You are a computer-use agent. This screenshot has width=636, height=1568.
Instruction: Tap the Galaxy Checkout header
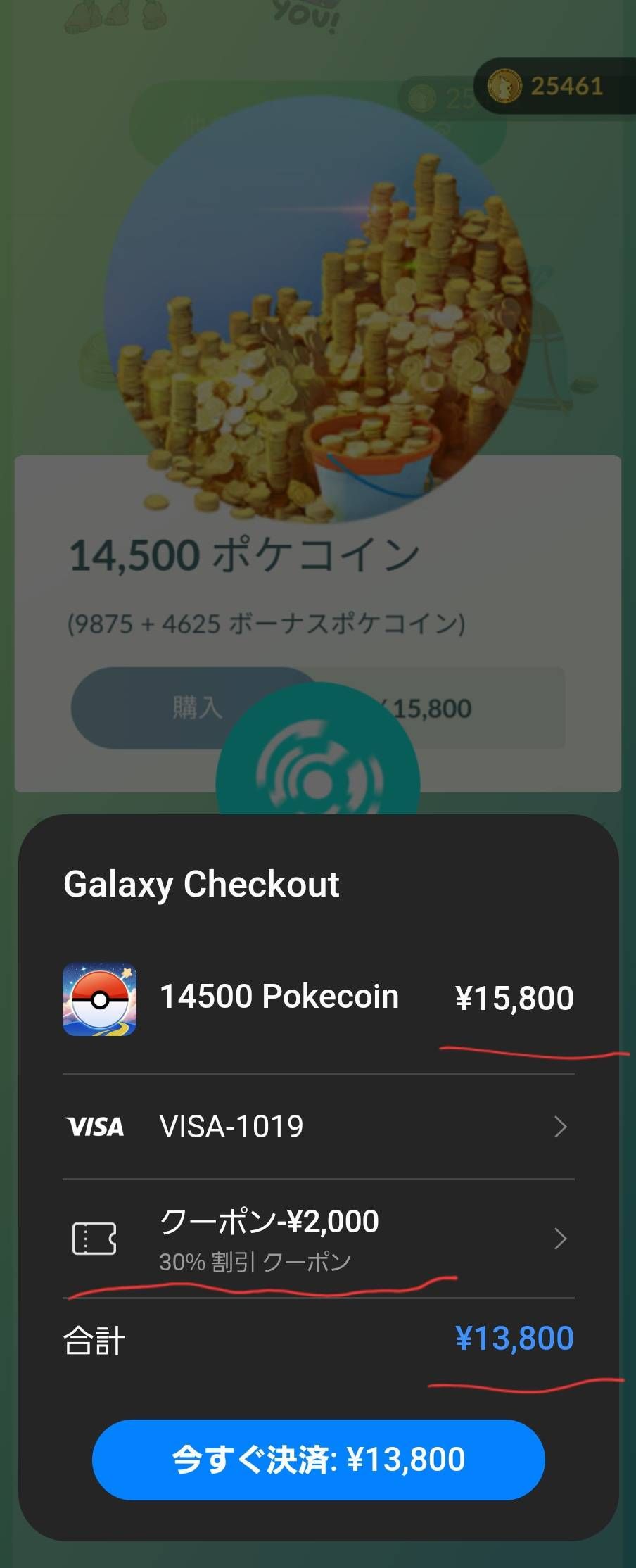tap(202, 885)
